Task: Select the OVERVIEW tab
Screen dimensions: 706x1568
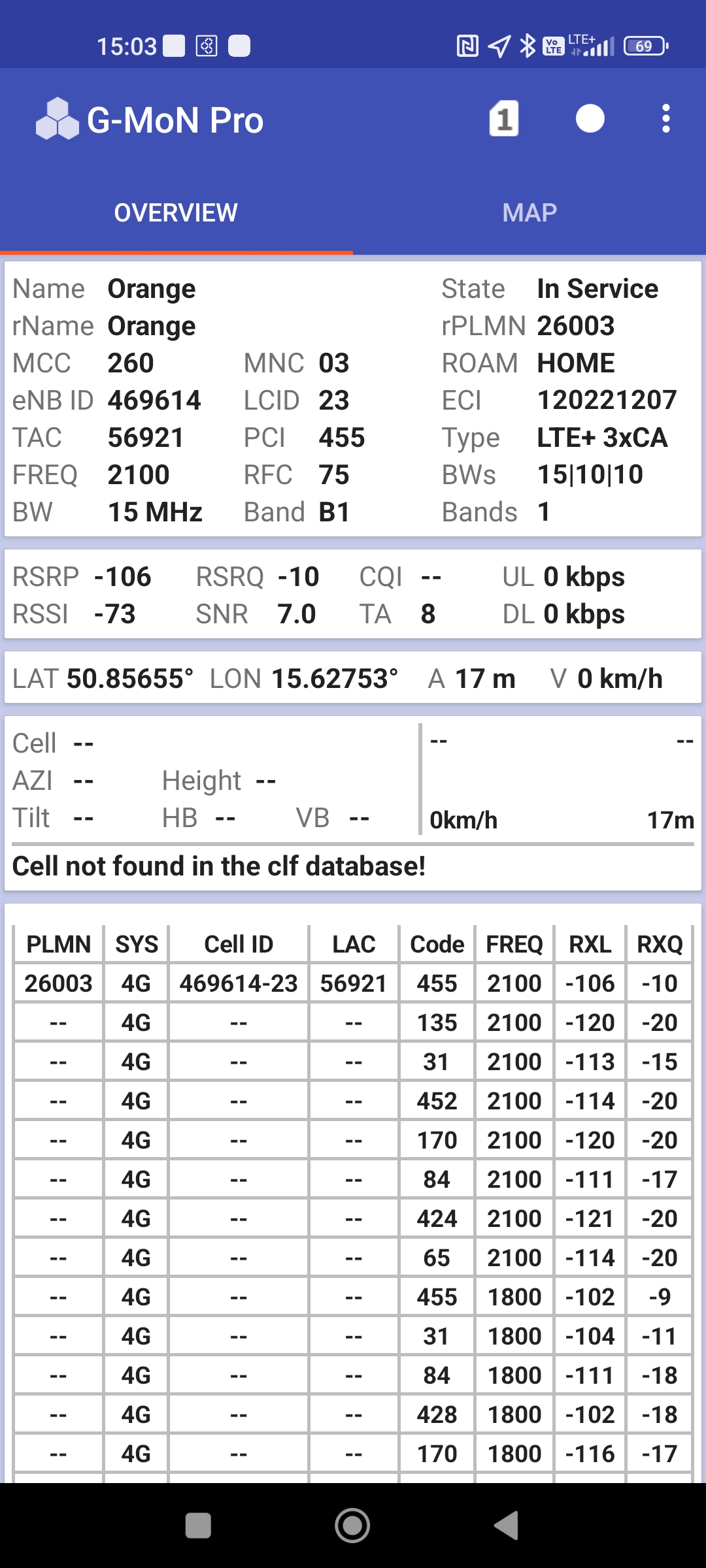Action: click(176, 213)
